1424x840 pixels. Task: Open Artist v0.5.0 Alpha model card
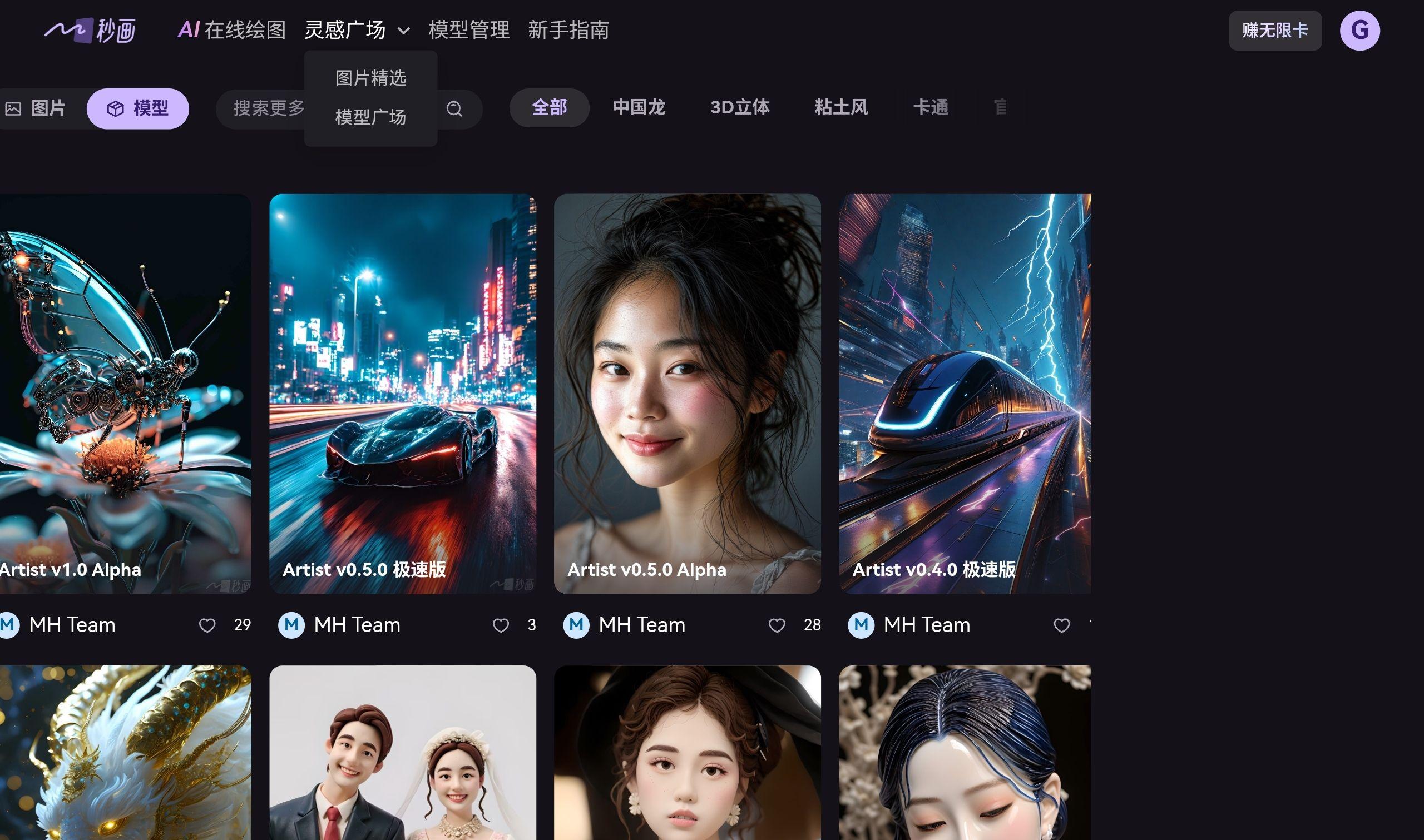687,394
